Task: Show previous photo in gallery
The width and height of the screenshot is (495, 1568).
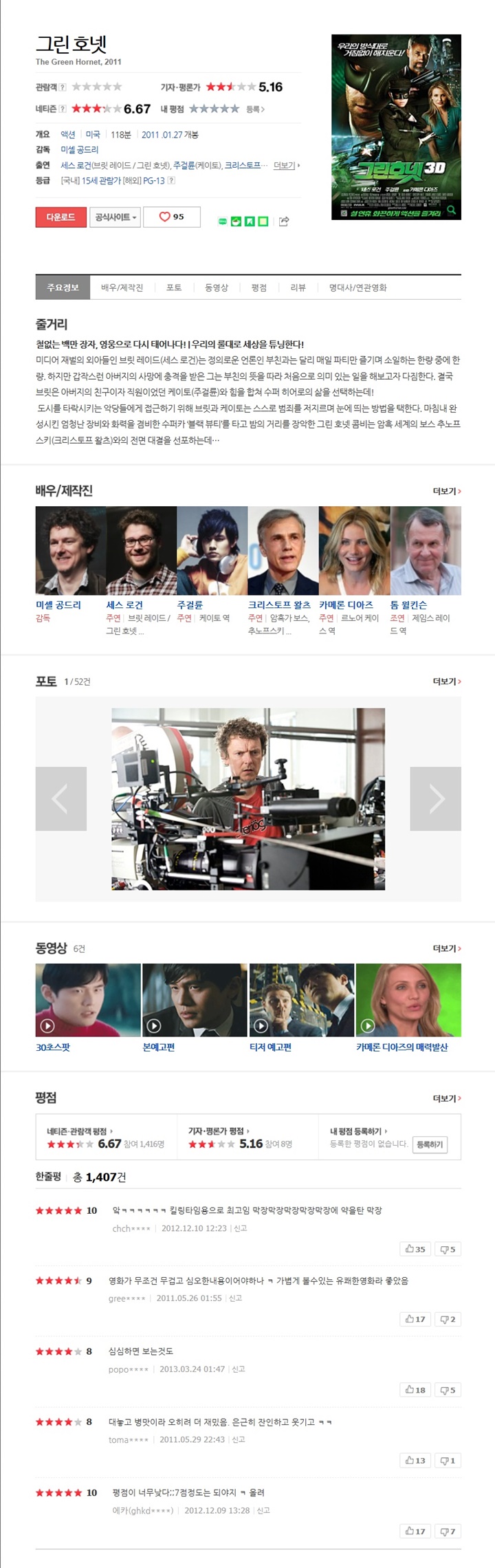Action: [x=61, y=798]
